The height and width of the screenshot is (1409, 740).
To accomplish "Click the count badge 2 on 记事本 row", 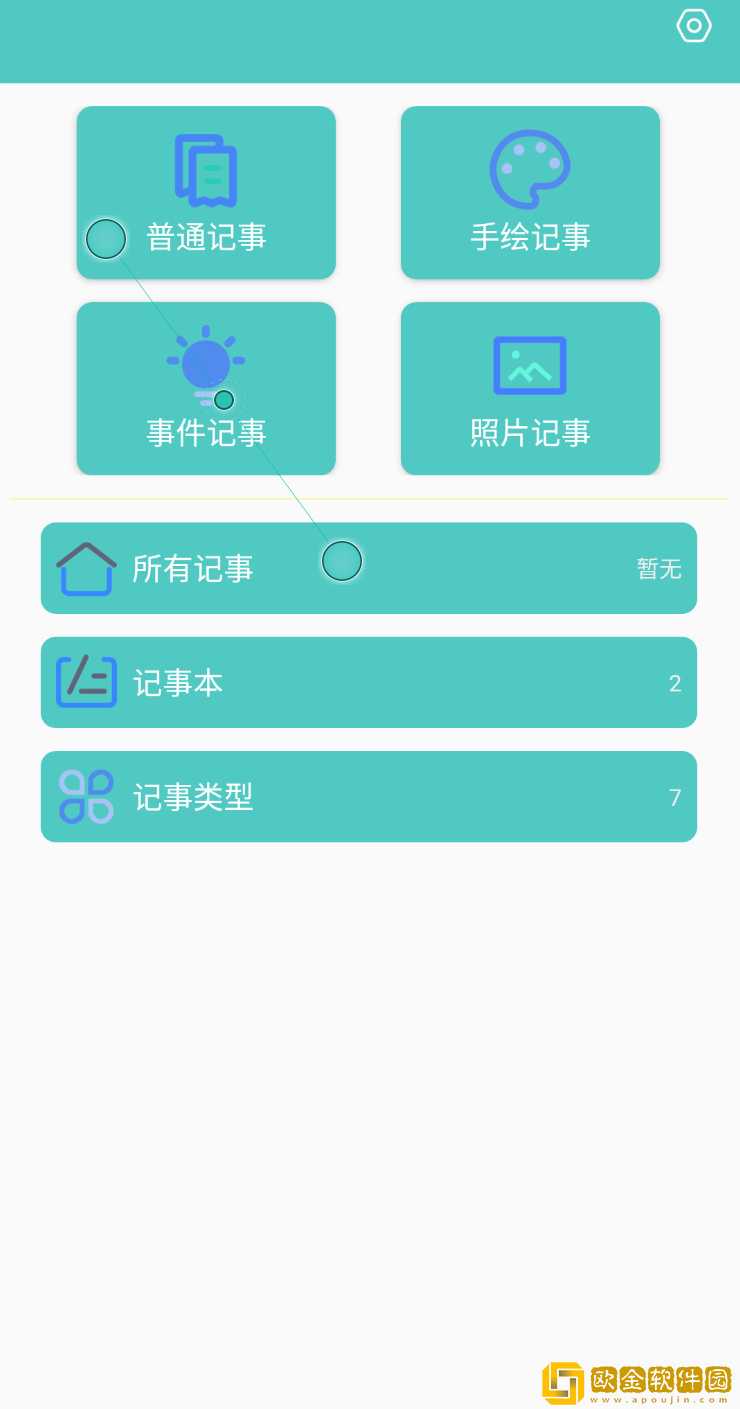I will pos(675,682).
